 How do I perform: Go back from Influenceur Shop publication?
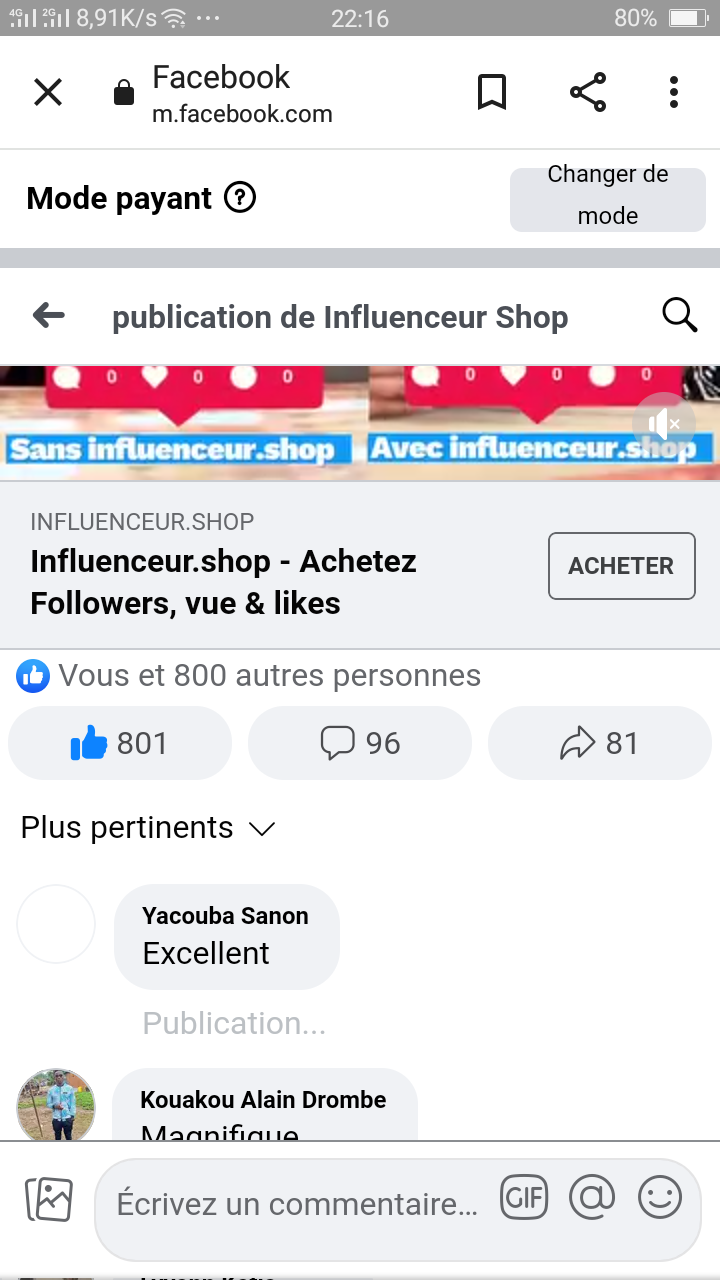49,317
